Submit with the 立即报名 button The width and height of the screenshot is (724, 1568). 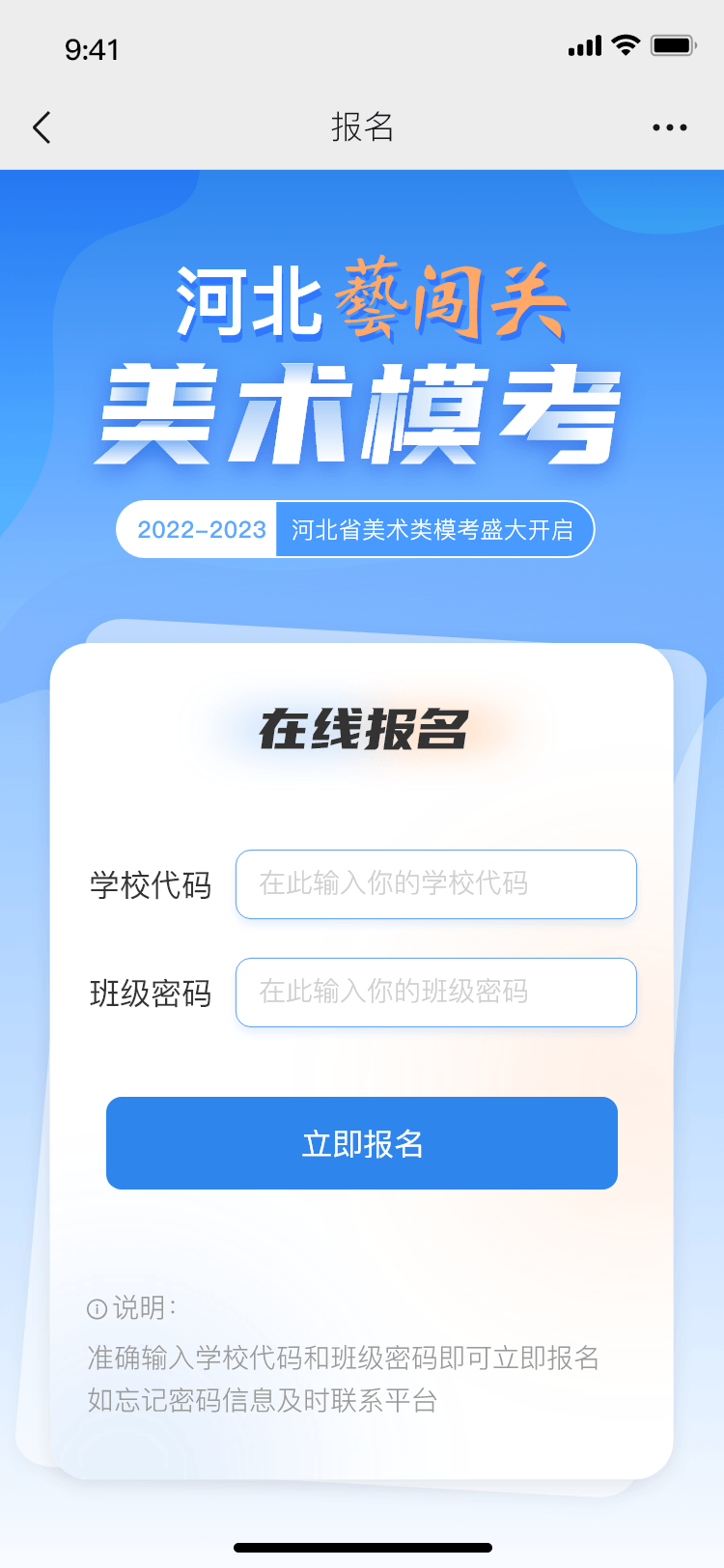(362, 1143)
